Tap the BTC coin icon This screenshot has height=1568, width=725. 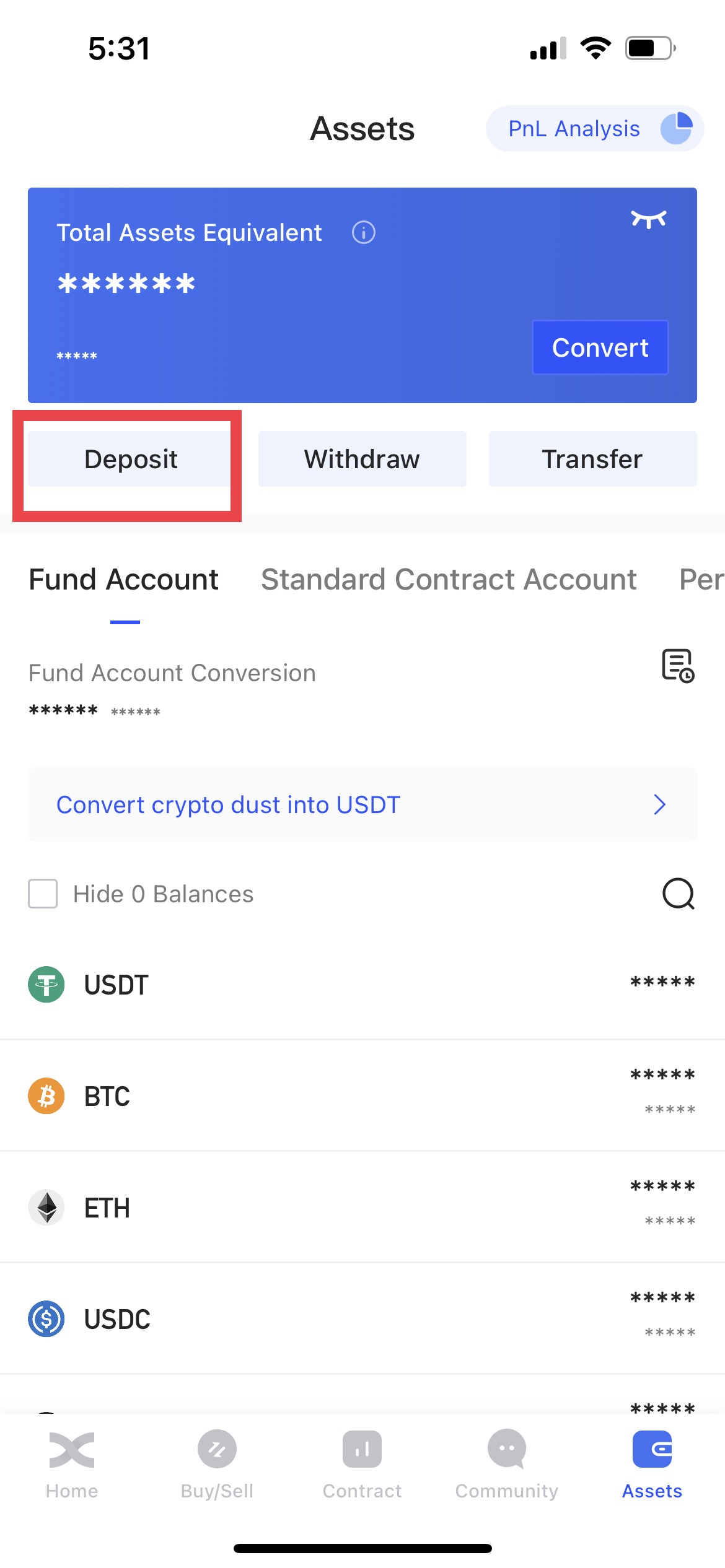tap(46, 1096)
